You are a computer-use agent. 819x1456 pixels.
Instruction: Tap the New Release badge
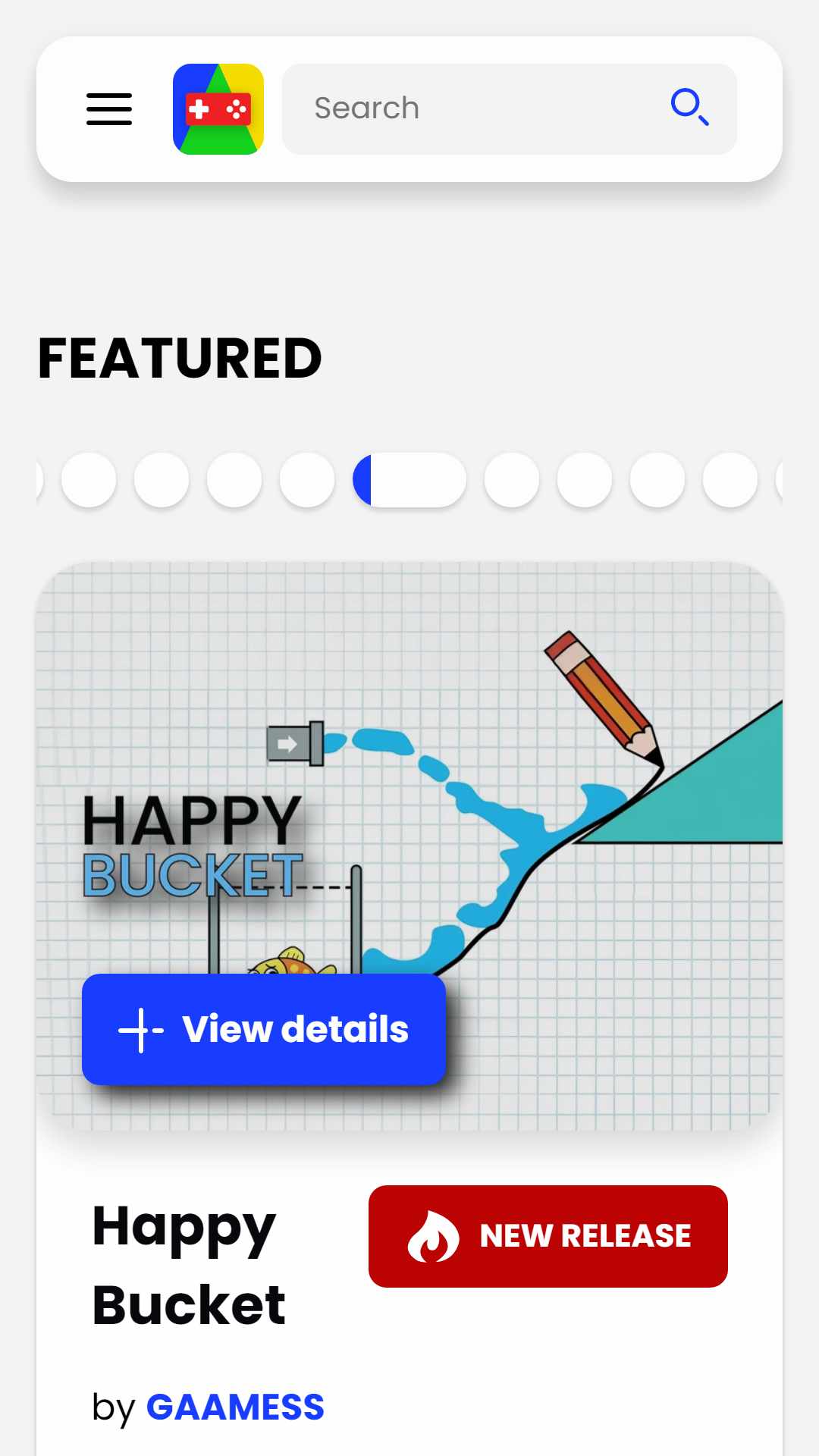tap(548, 1236)
